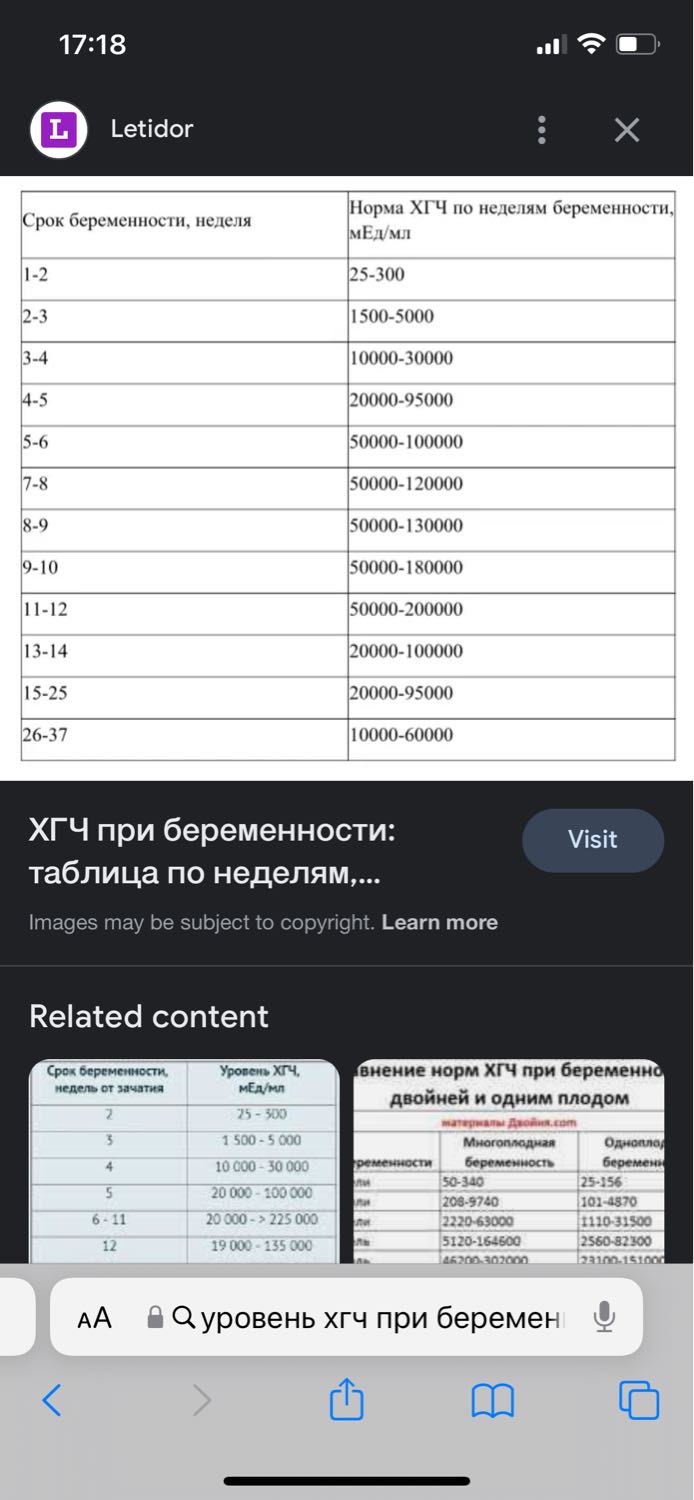The width and height of the screenshot is (694, 1500).
Task: Tap the Visit button
Action: [593, 840]
